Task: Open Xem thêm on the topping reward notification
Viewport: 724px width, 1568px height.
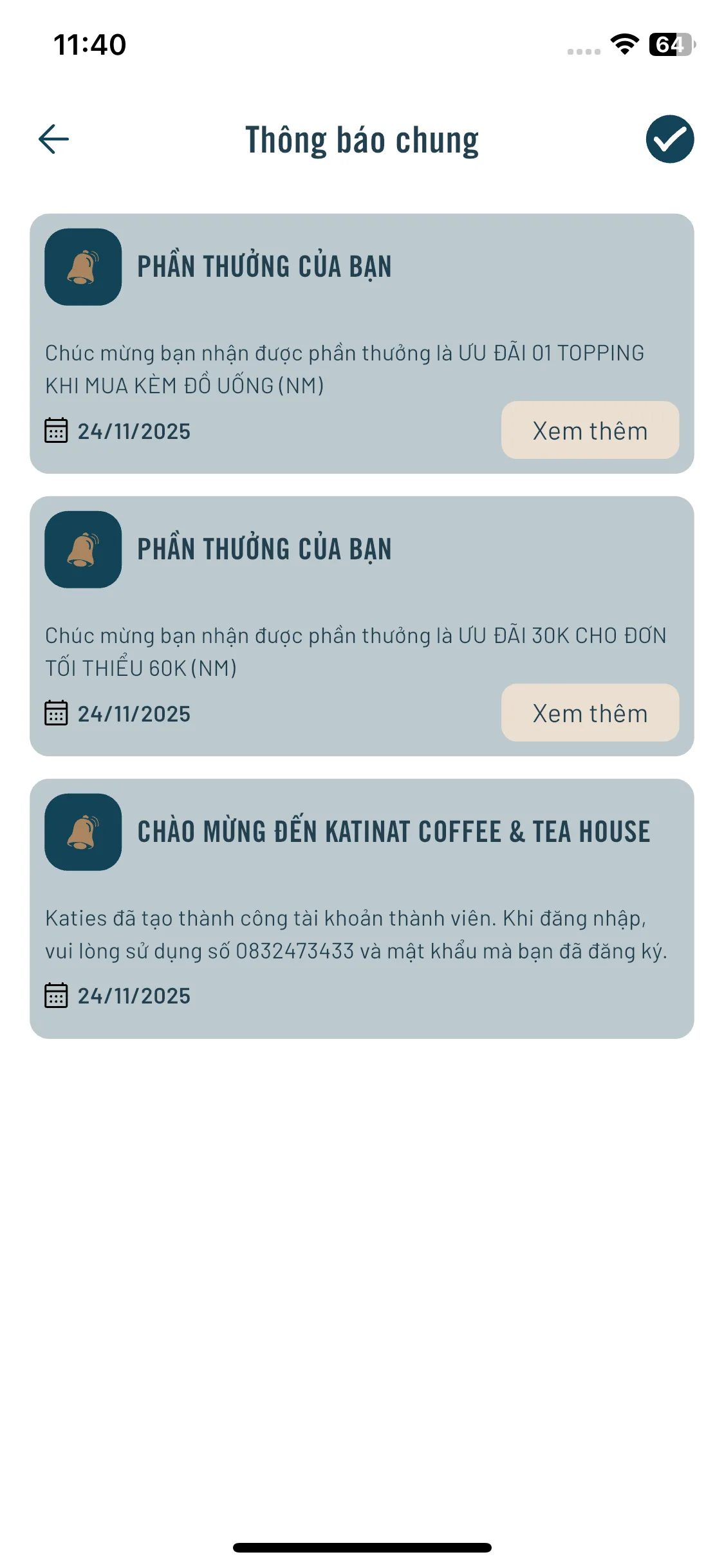Action: pos(589,431)
